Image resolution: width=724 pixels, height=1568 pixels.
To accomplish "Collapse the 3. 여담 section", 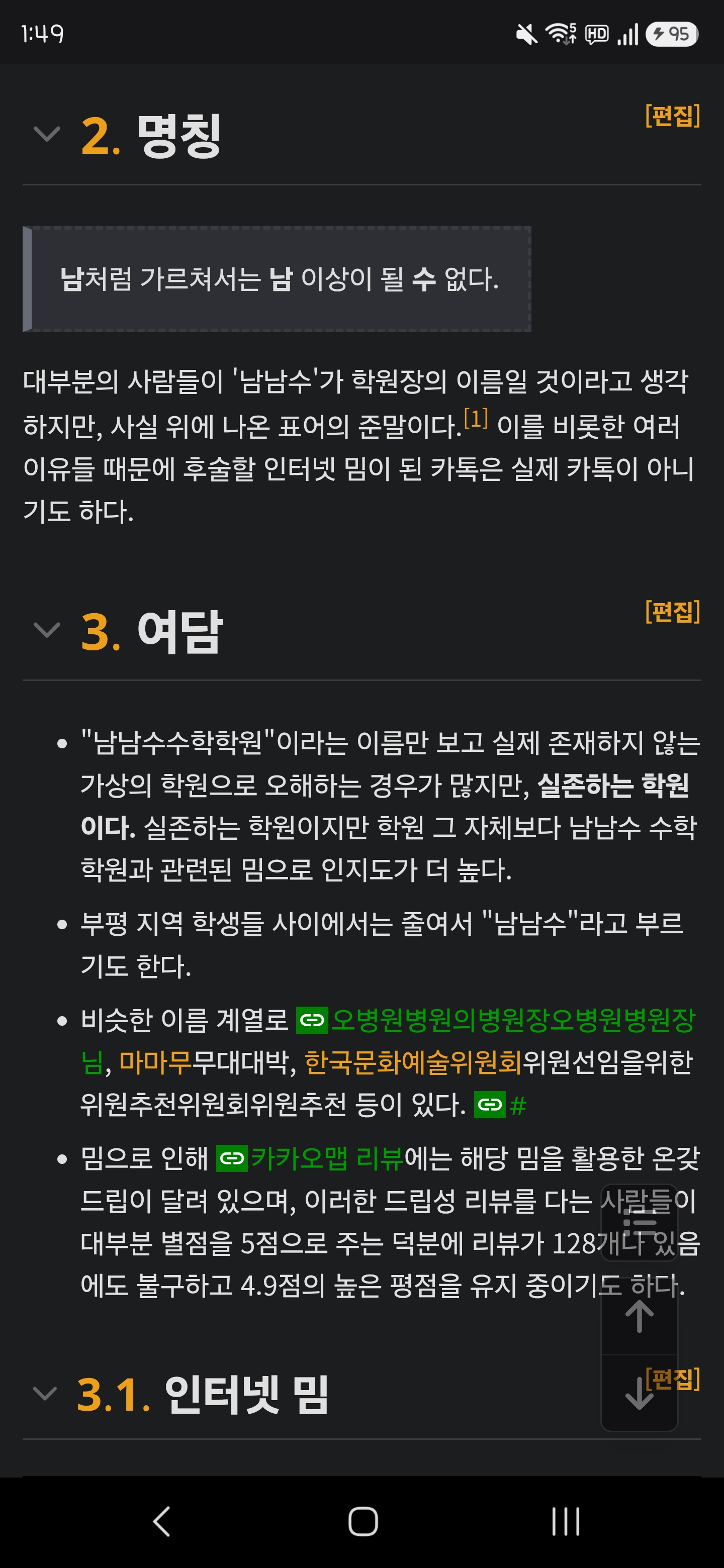I will 47,629.
